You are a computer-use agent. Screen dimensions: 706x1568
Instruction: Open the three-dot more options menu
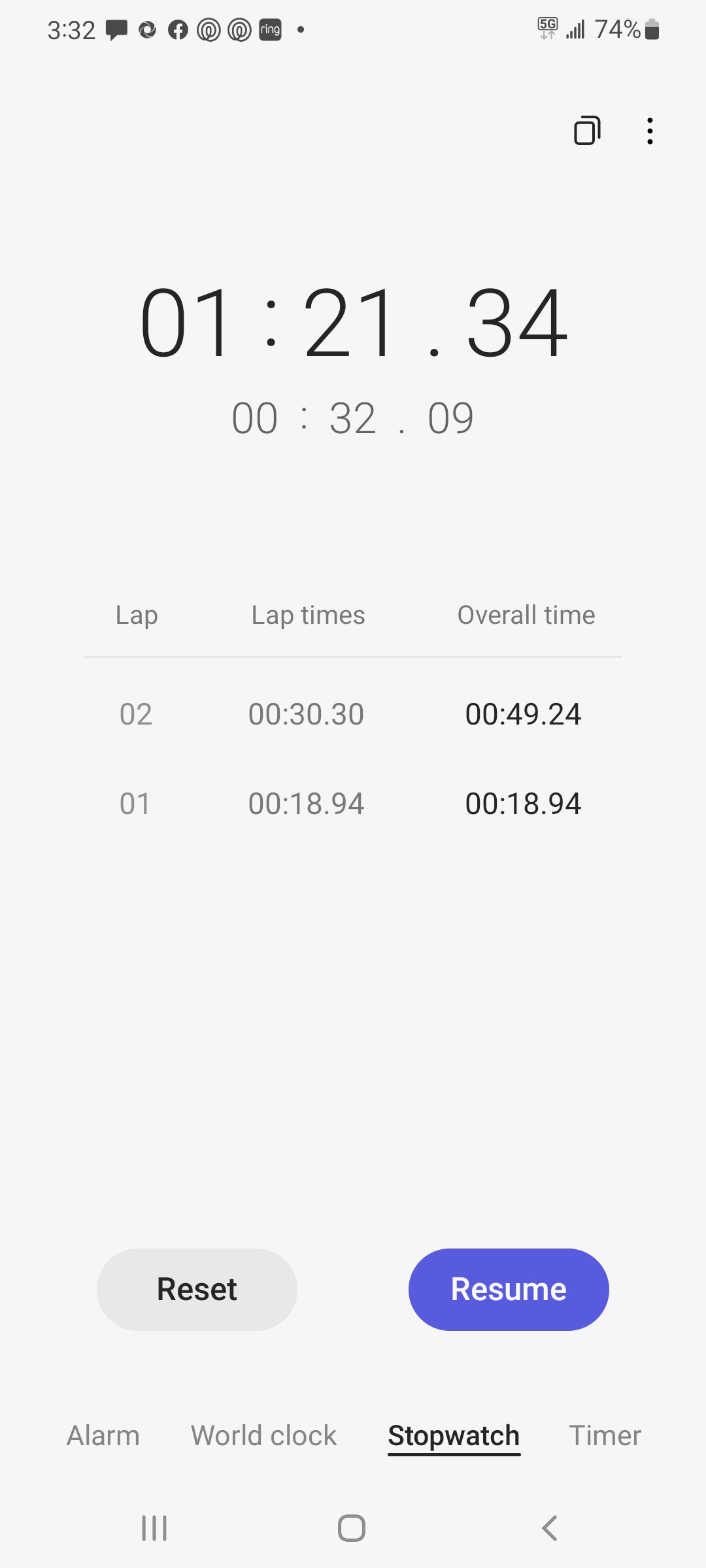click(x=649, y=131)
